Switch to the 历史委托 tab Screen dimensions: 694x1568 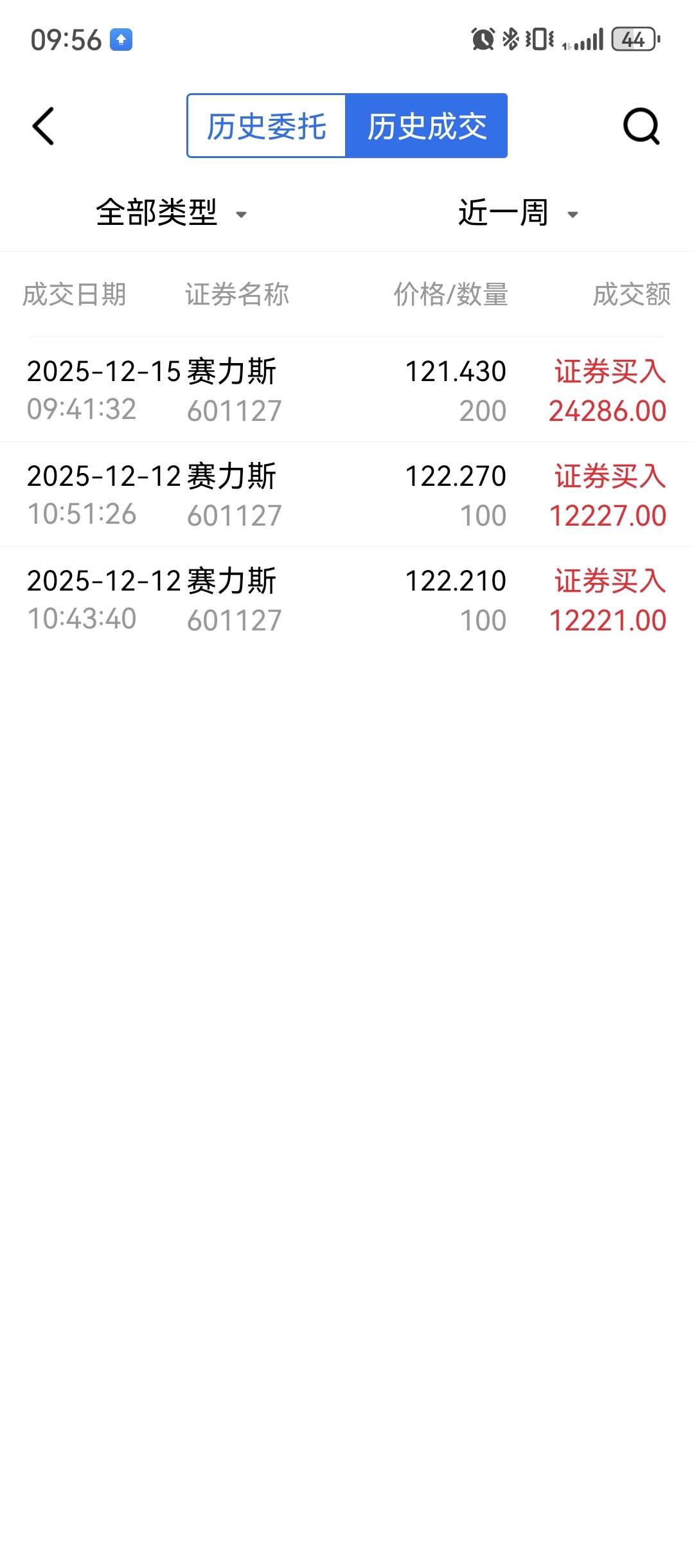click(x=267, y=126)
